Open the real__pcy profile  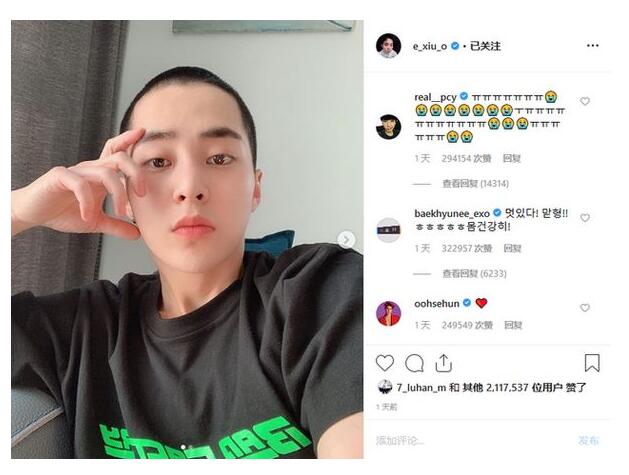(435, 97)
